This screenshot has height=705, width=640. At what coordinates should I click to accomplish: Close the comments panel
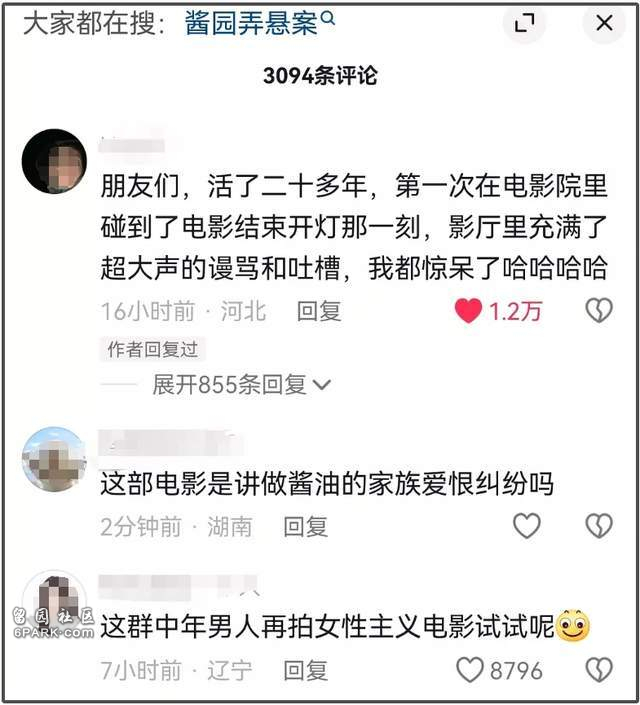(x=604, y=24)
